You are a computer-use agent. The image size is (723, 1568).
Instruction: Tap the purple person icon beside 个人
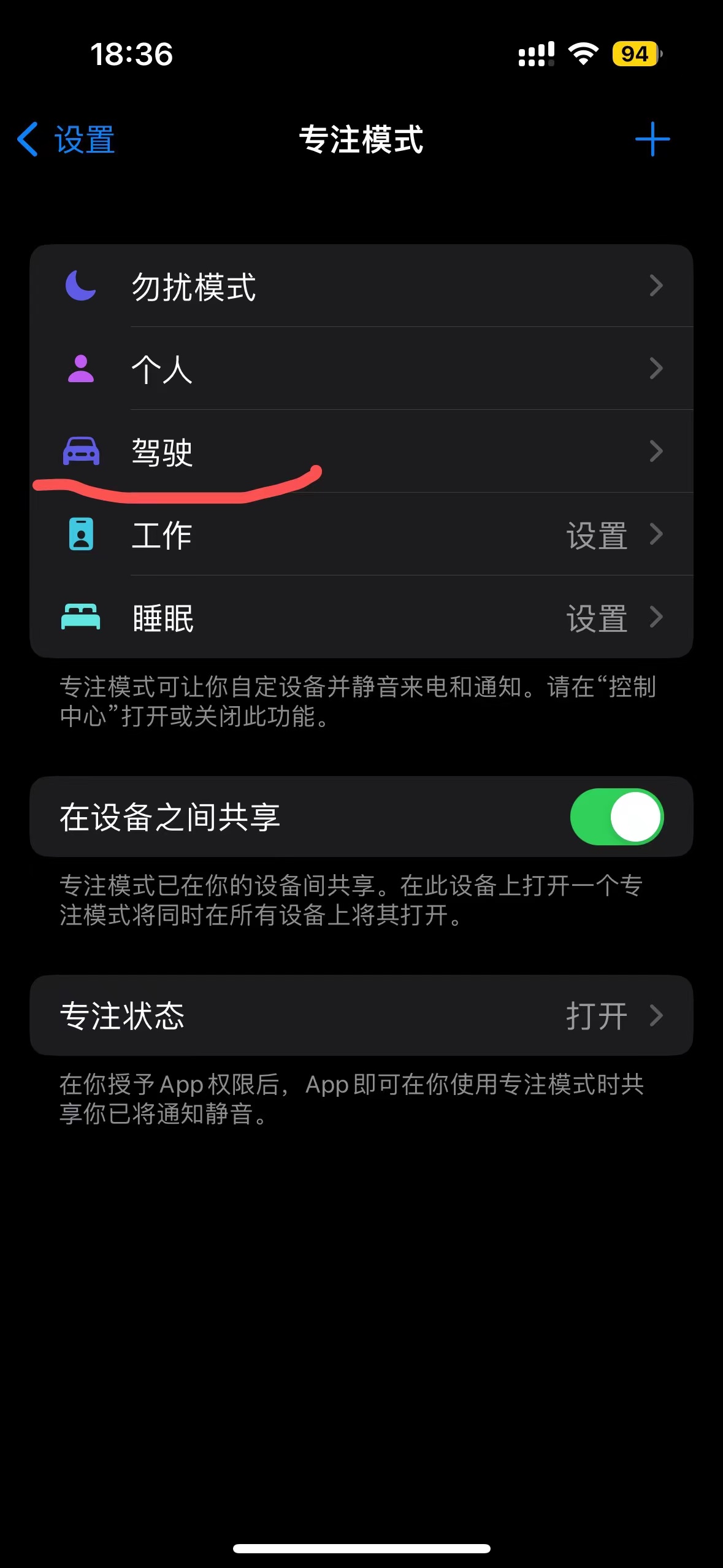tap(80, 369)
